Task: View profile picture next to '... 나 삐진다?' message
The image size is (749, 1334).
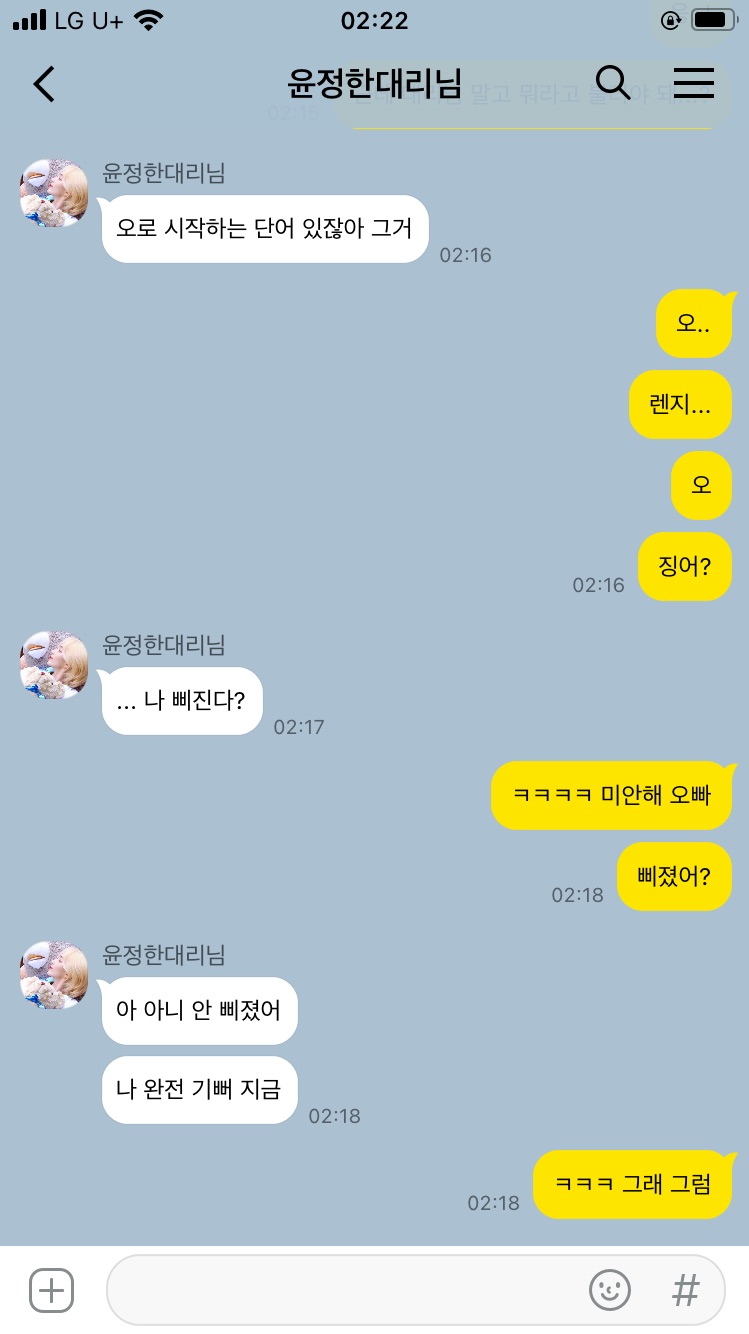Action: click(x=54, y=665)
